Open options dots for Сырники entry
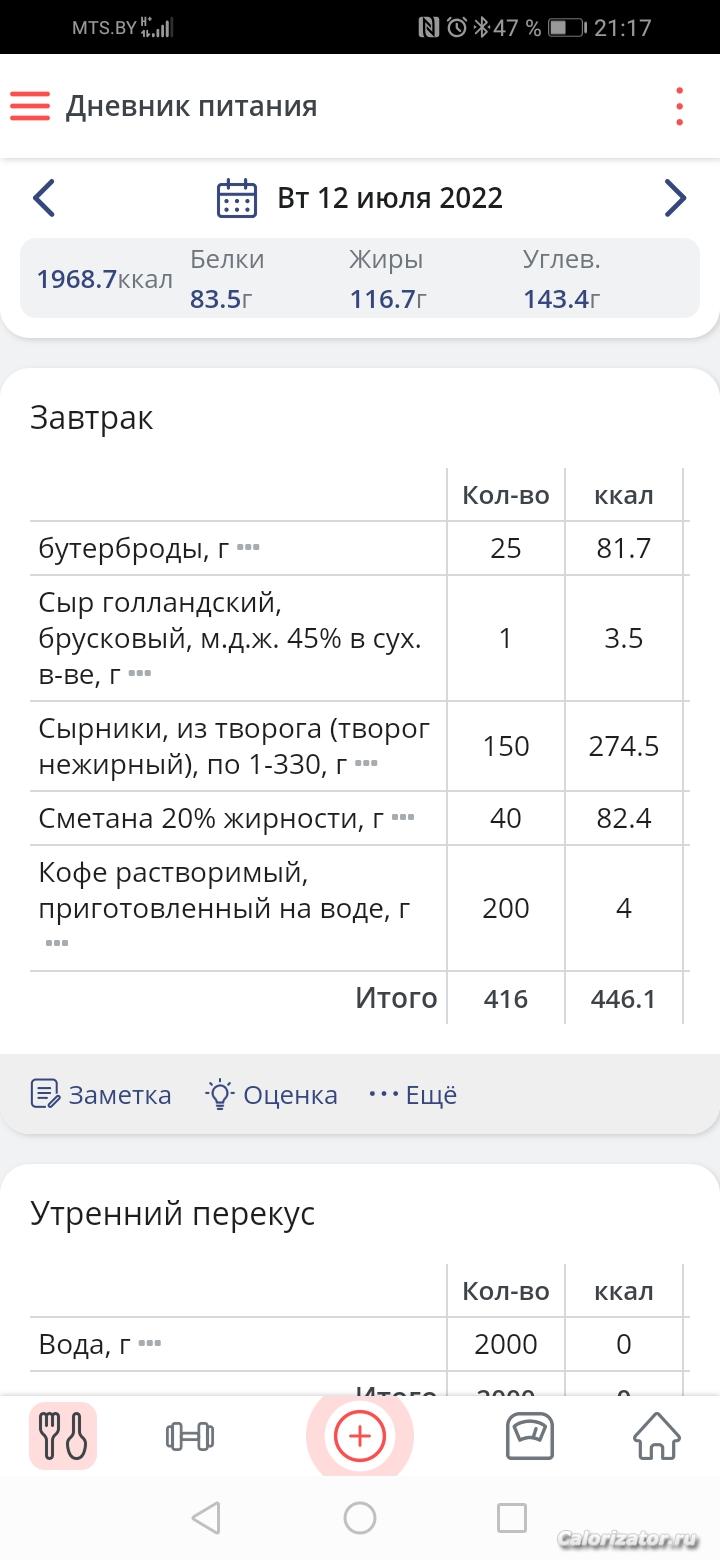Viewport: 720px width, 1560px height. pos(366,764)
